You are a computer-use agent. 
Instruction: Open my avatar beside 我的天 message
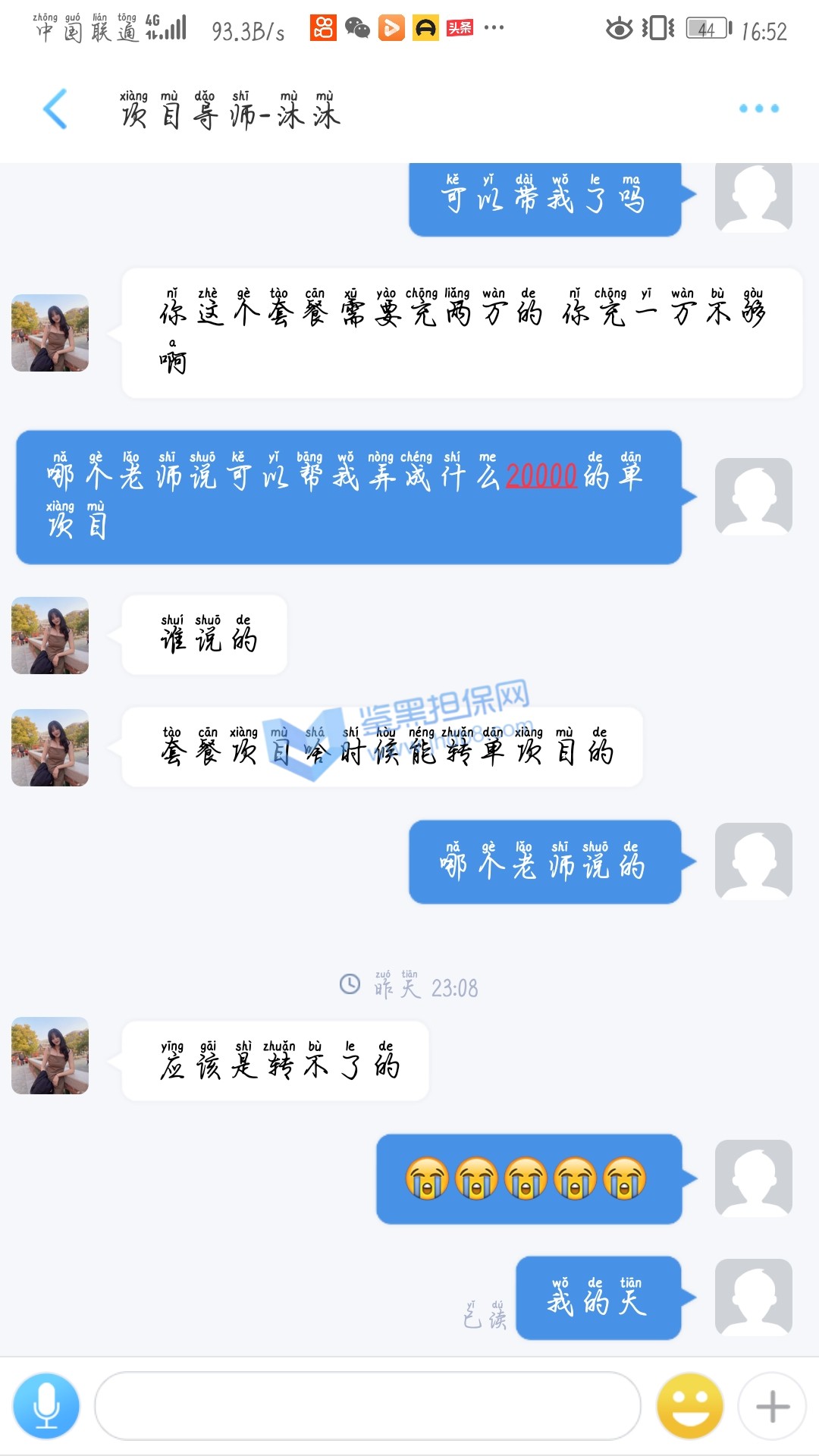click(753, 1297)
